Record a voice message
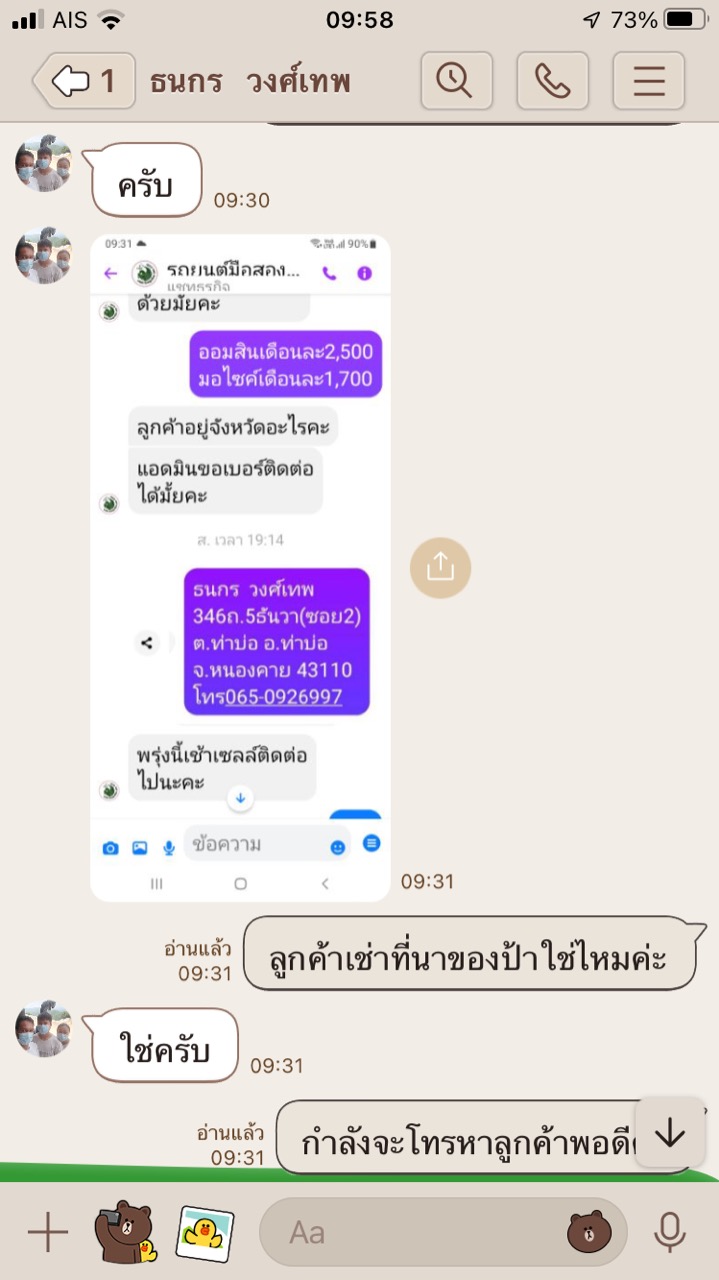Viewport: 719px width, 1280px height. [670, 1232]
